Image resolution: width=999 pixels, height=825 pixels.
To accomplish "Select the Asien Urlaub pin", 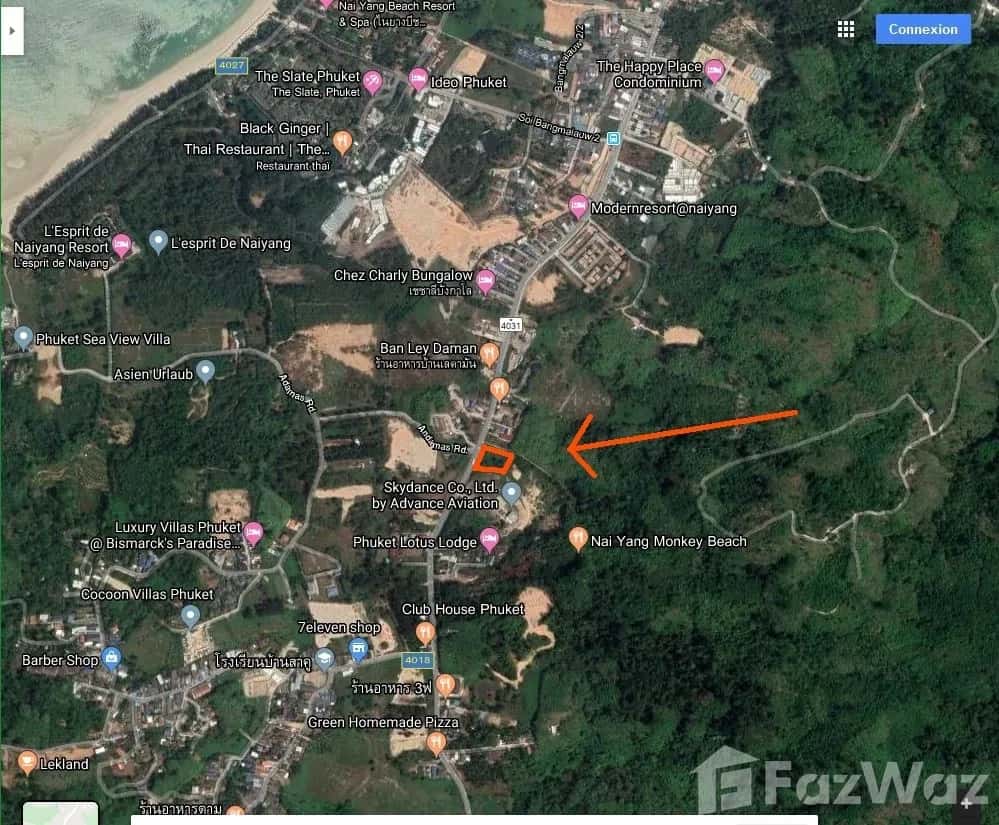I will [206, 371].
